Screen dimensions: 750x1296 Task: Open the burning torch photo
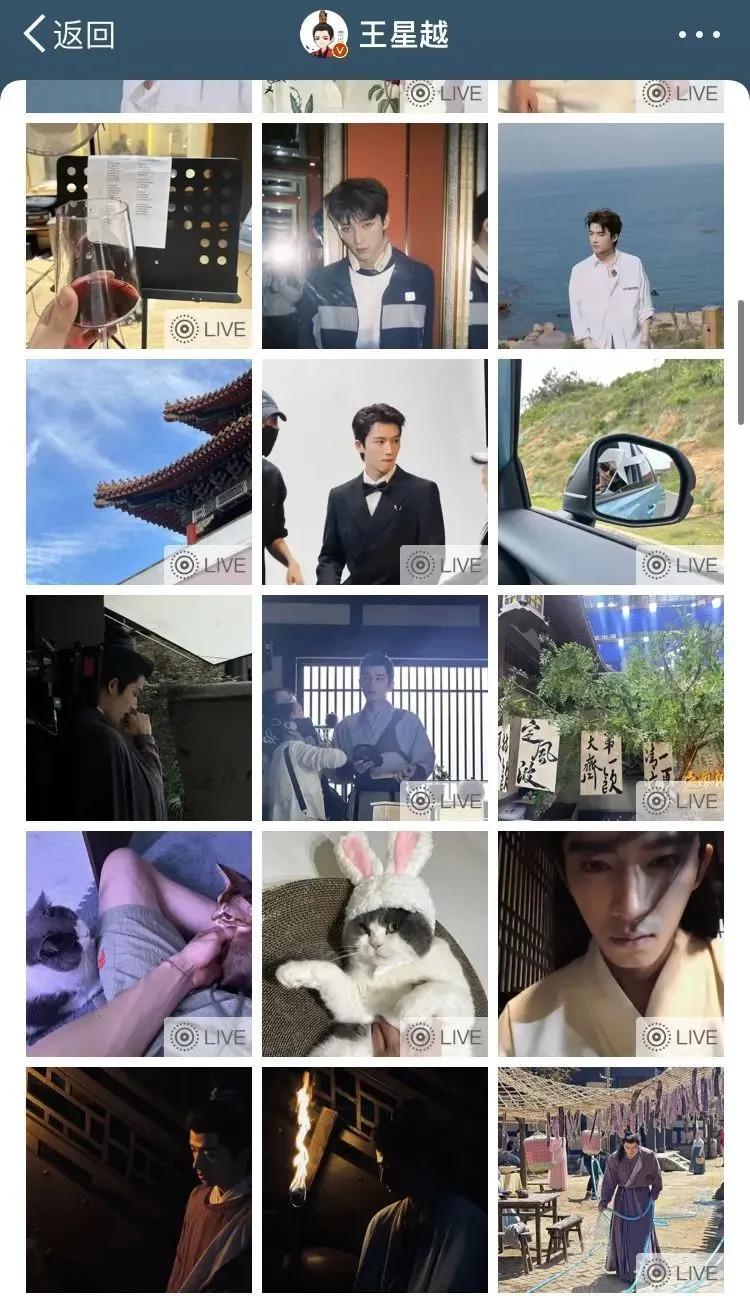tap(374, 1179)
